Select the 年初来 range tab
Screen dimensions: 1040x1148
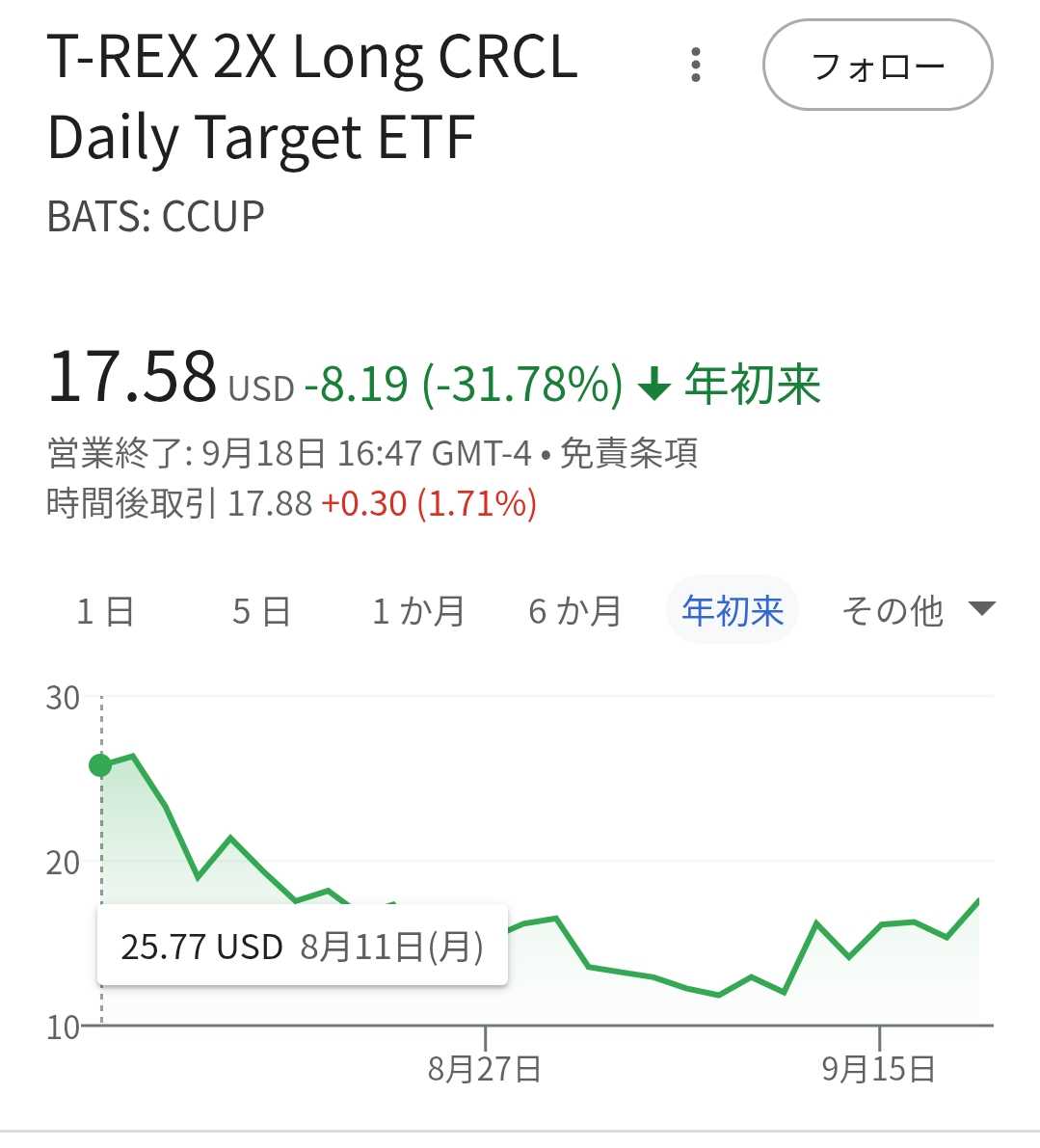tap(733, 611)
